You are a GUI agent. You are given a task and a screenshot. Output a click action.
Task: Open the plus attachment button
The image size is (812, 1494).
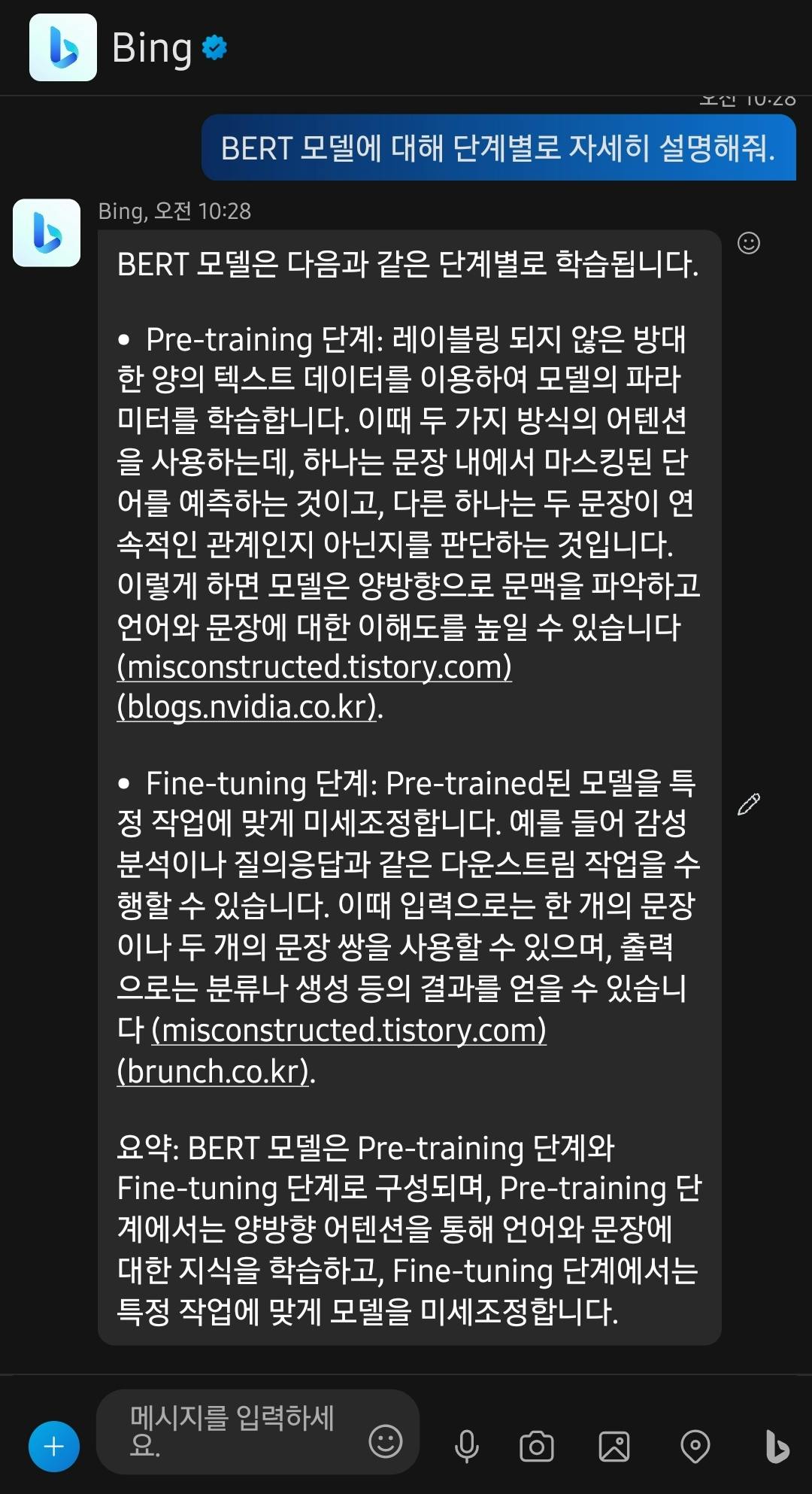coord(54,1446)
